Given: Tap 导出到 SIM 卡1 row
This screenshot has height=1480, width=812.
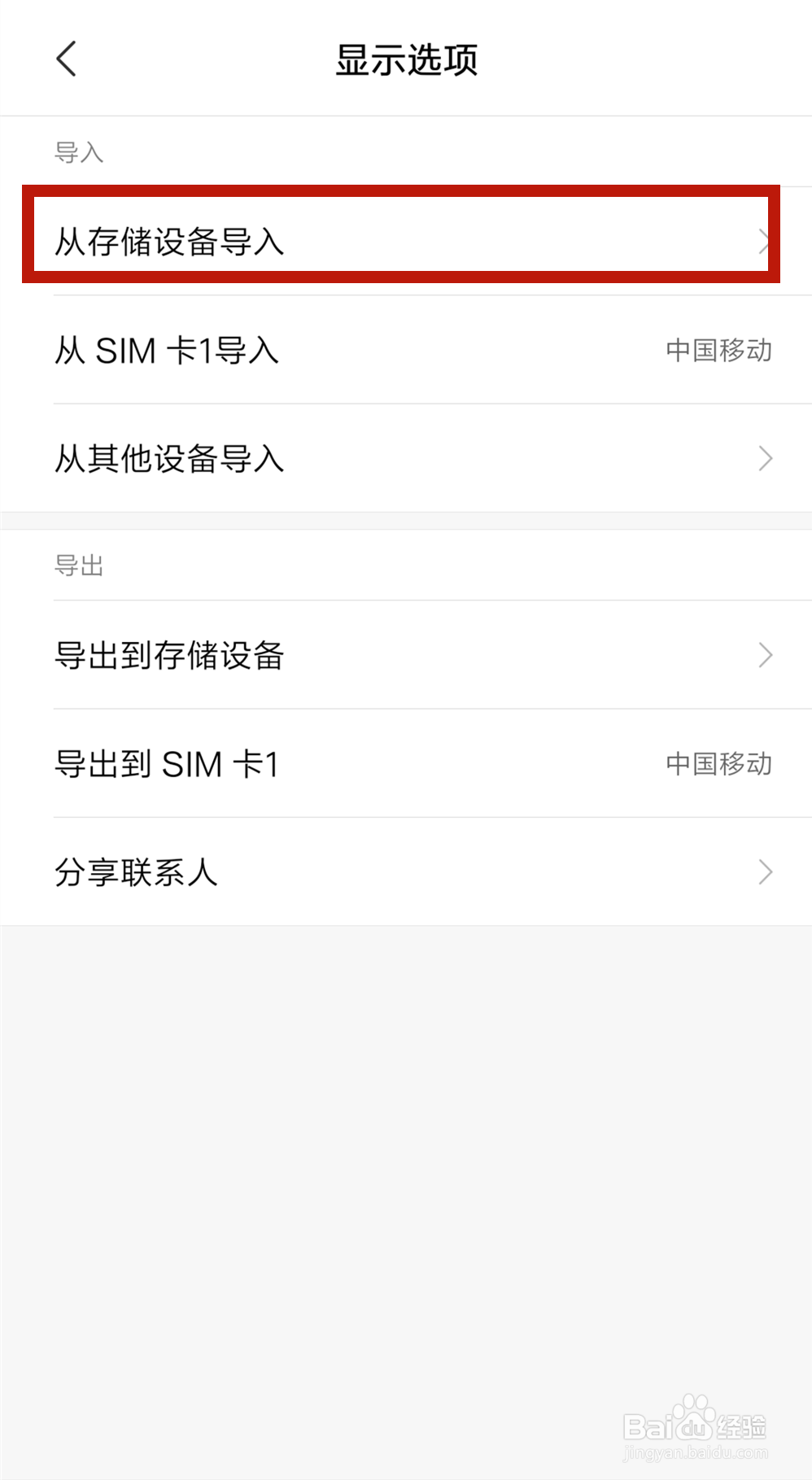Looking at the screenshot, I should (x=406, y=763).
